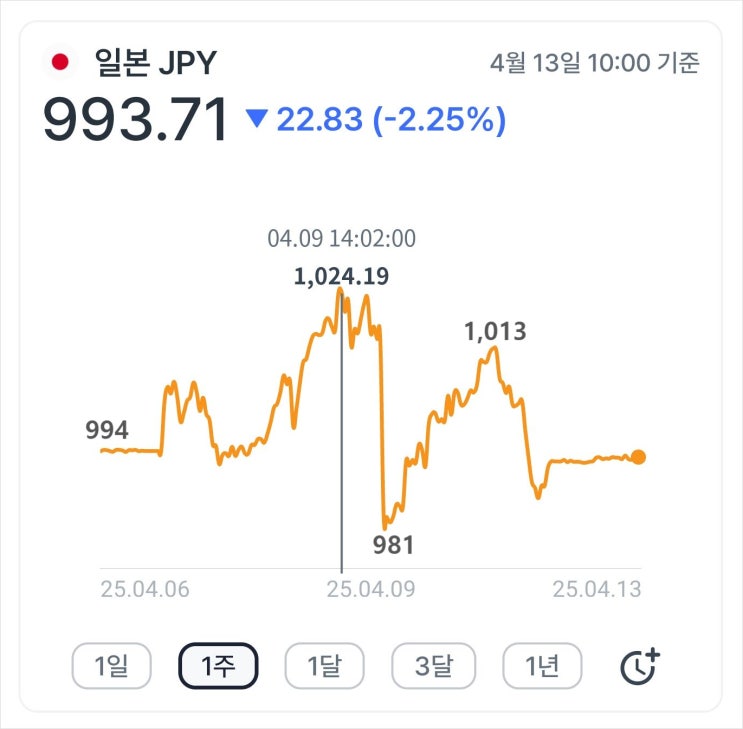Show the 1달 chart range
Viewport: 743px width, 729px height.
pos(324,665)
